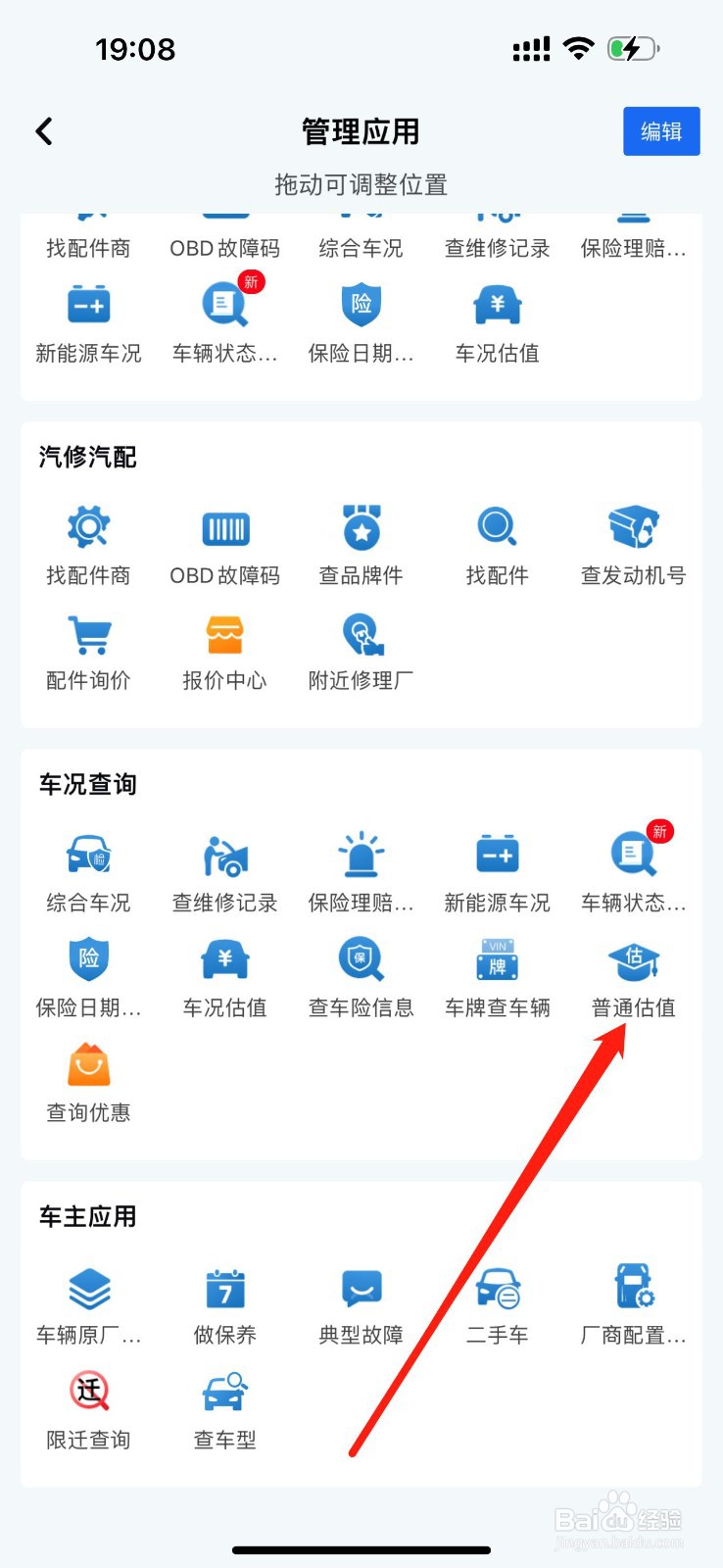Viewport: 723px width, 1568px height.
Task: Open the 做保养 maintenance calendar icon
Action: click(x=223, y=1294)
